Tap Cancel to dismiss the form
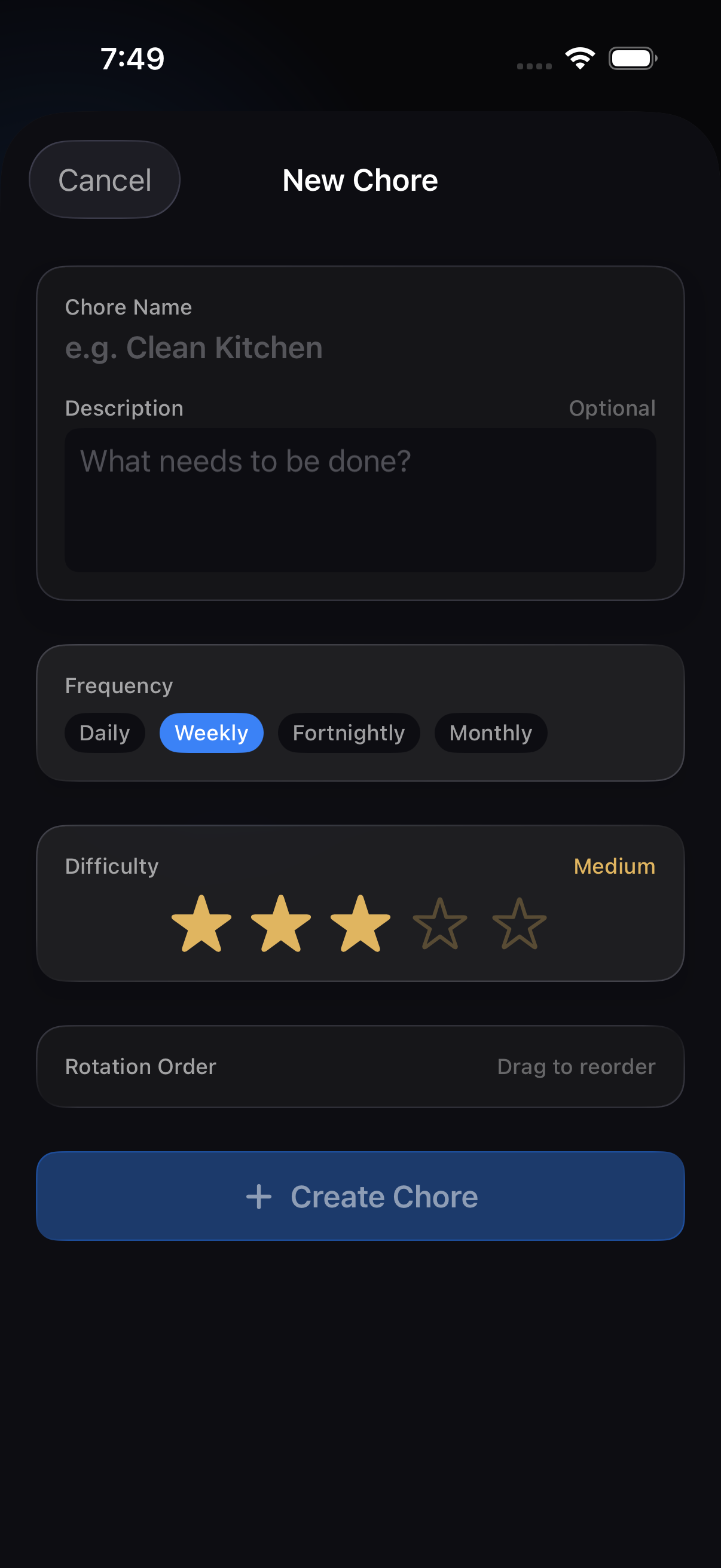This screenshot has width=721, height=1568. tap(104, 179)
